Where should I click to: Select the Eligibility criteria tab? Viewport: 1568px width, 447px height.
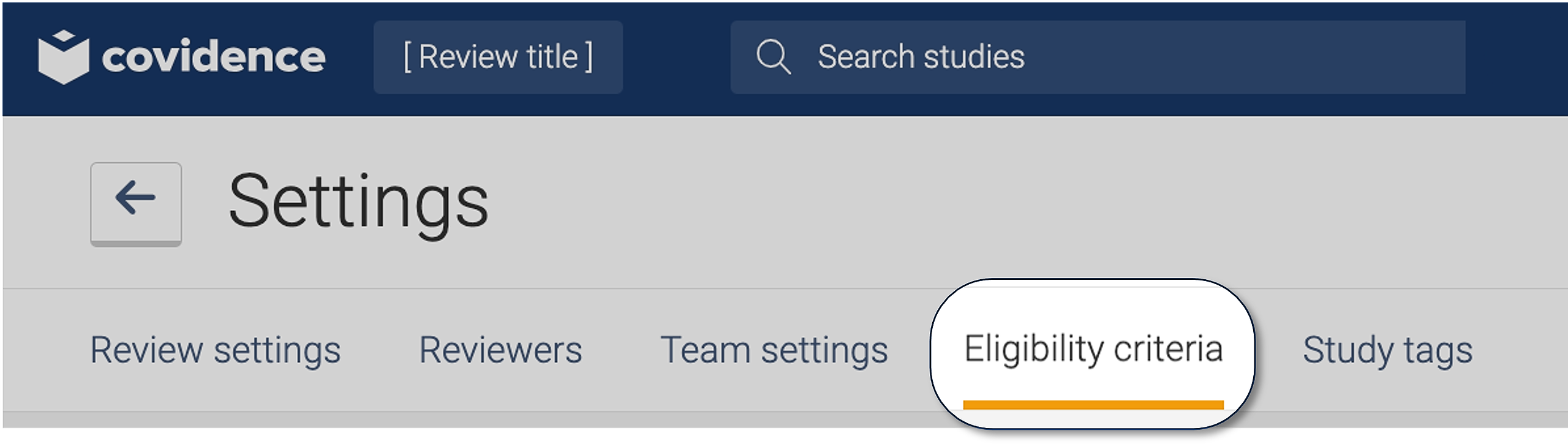click(x=1093, y=349)
